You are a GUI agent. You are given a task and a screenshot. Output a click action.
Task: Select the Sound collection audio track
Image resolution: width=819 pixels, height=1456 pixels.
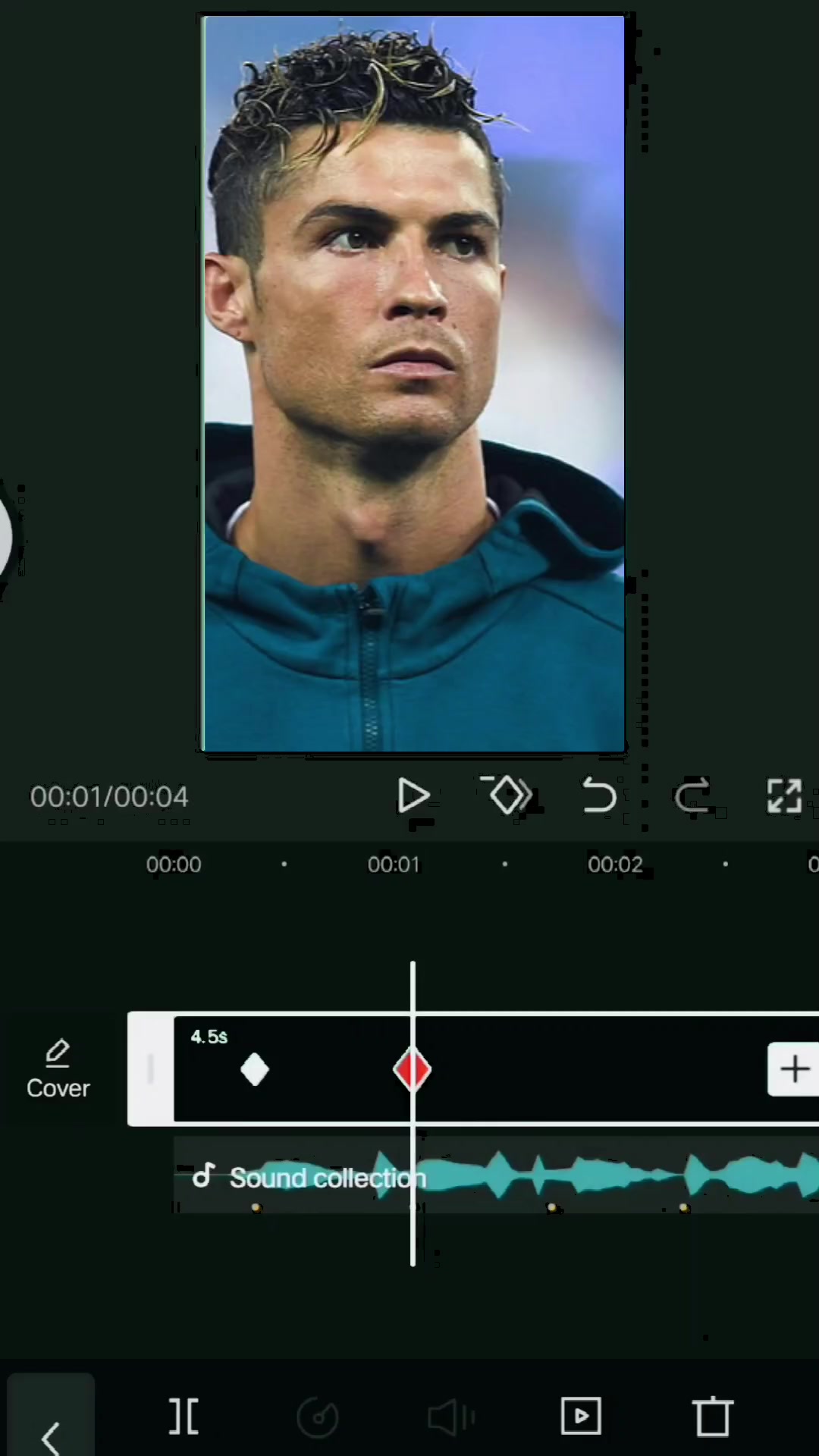(328, 1178)
